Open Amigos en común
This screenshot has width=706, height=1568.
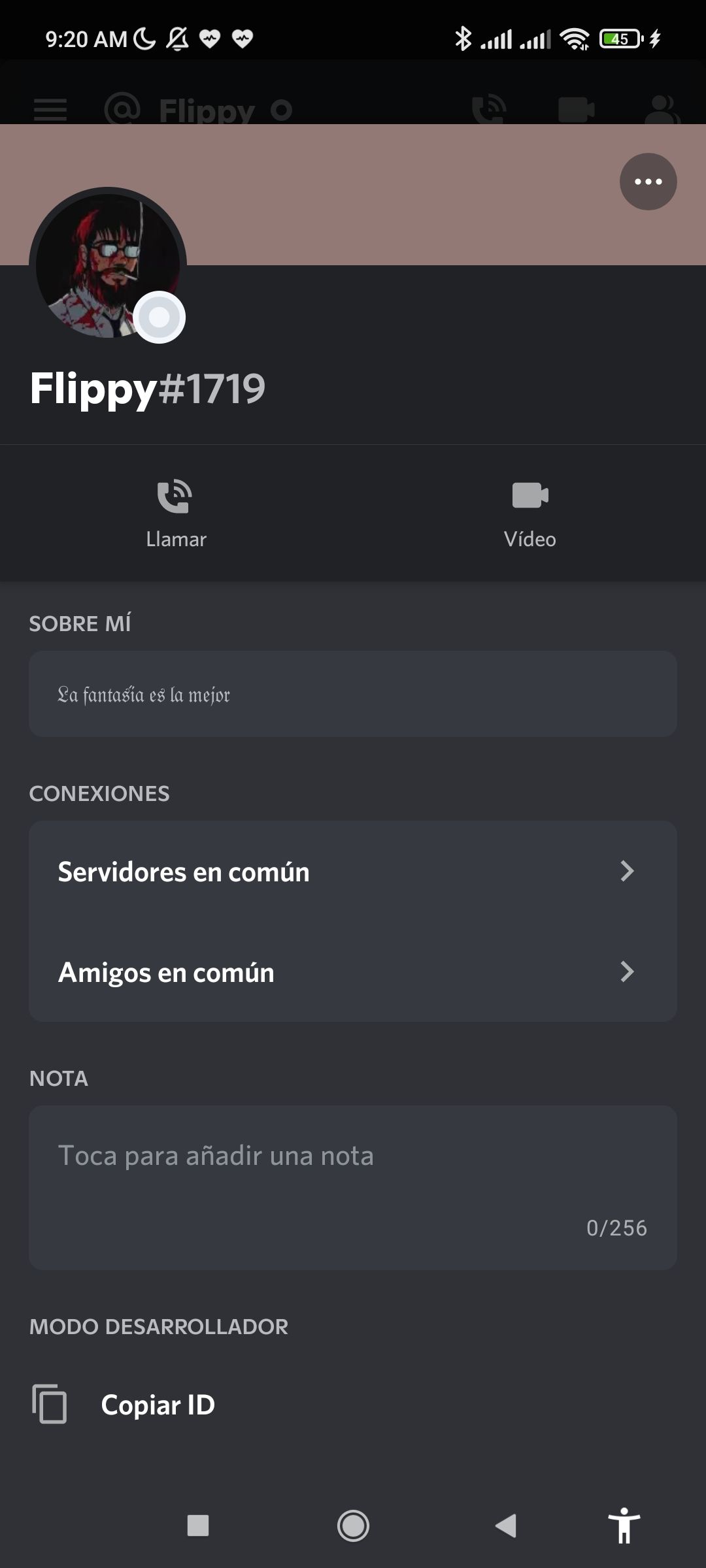[x=353, y=972]
